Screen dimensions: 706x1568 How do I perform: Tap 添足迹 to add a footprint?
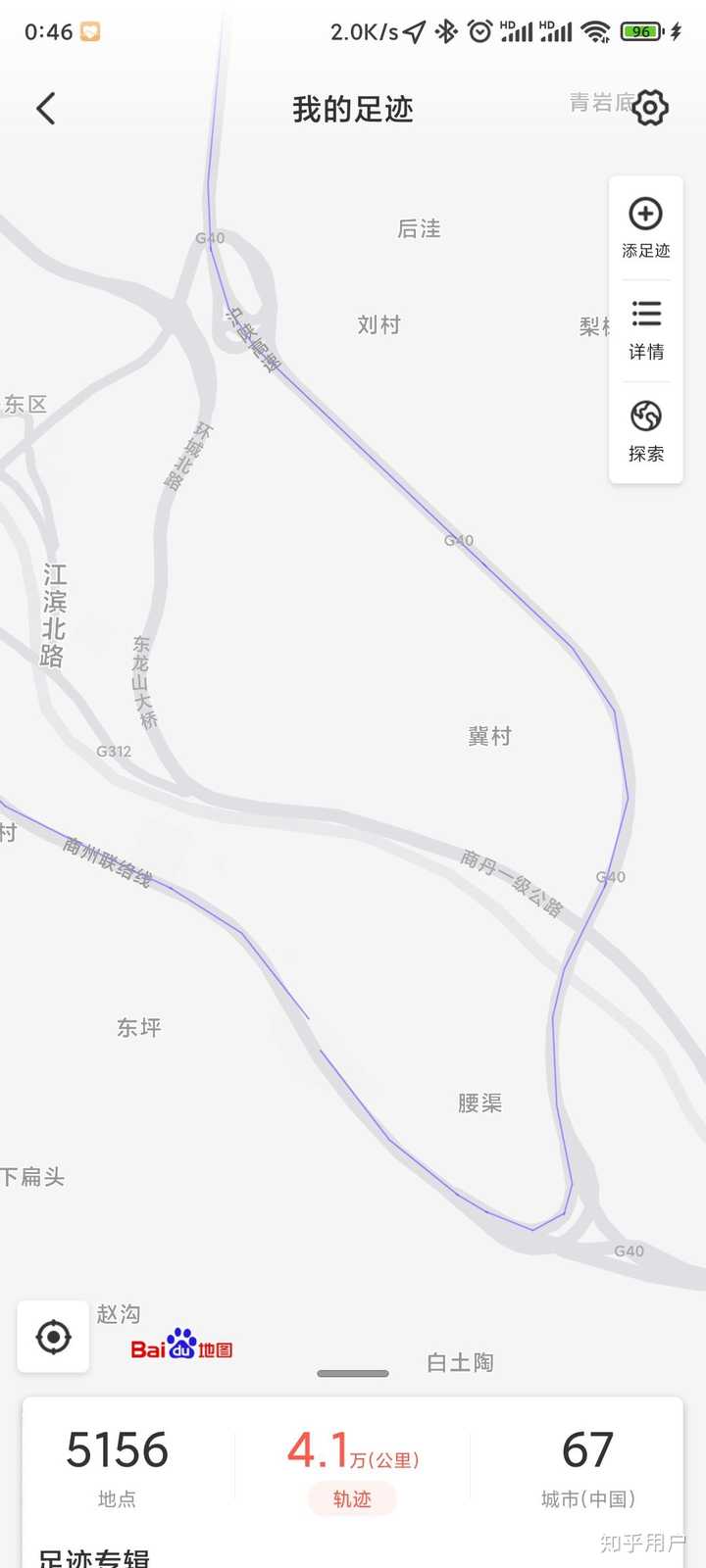pos(645,228)
